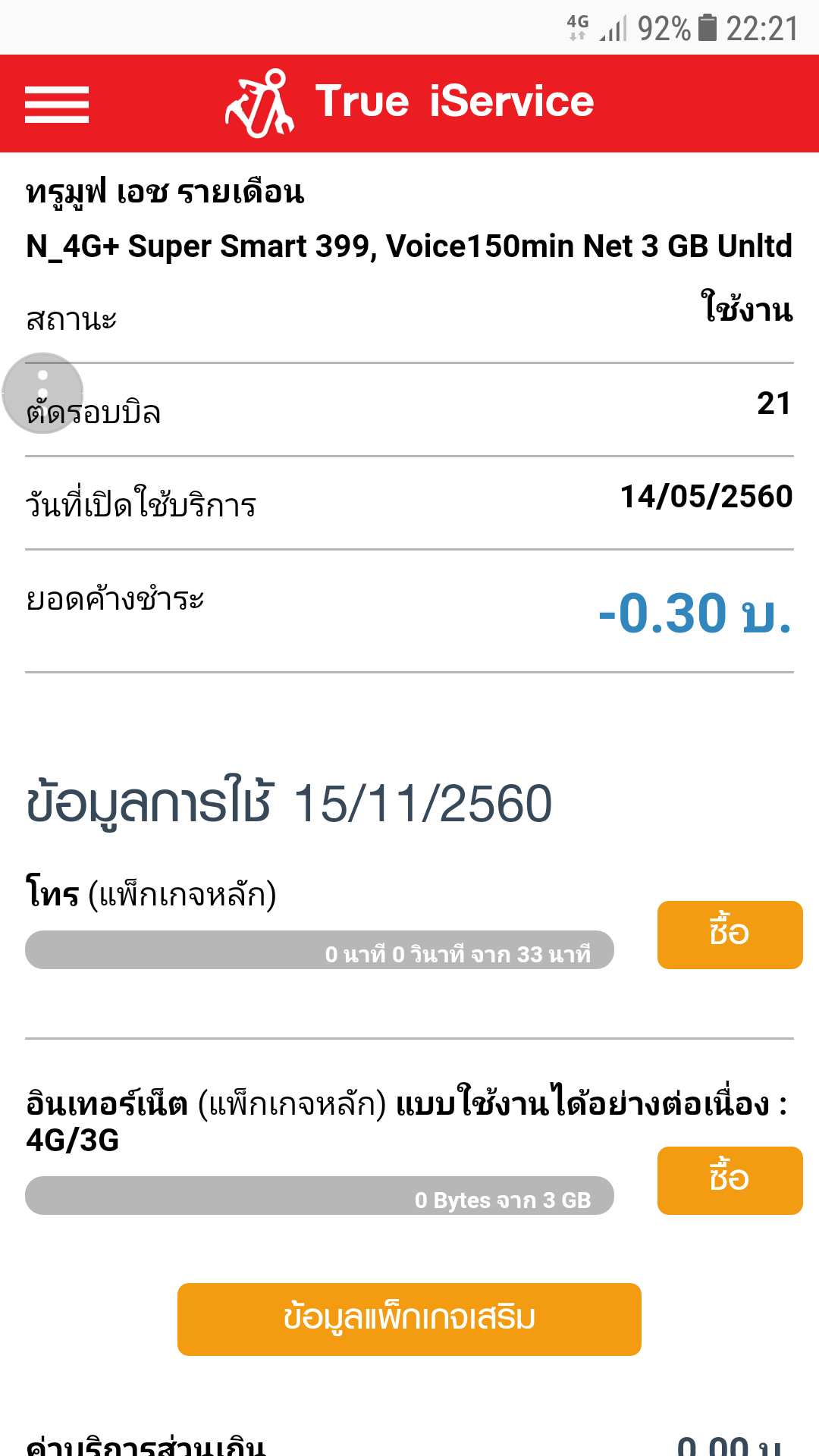The image size is (819, 1456).
Task: Open ข้อมูลแพ็กเกจเสริม details
Action: click(x=409, y=1319)
